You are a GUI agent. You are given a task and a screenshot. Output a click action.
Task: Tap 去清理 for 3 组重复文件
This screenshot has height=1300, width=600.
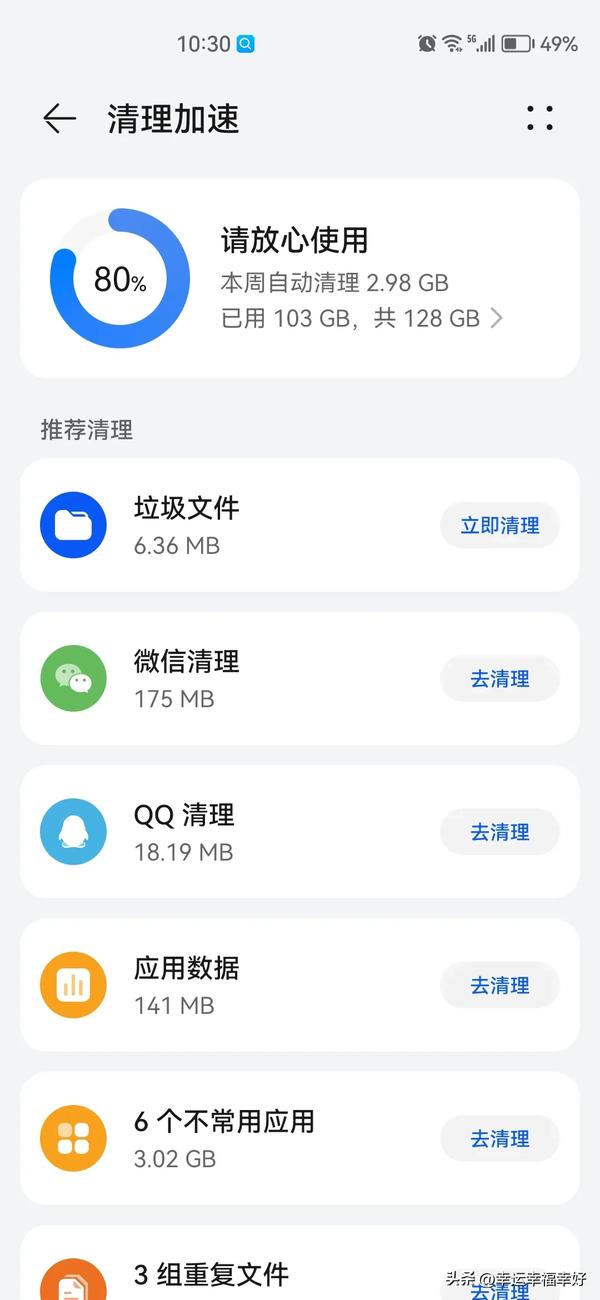[500, 1288]
